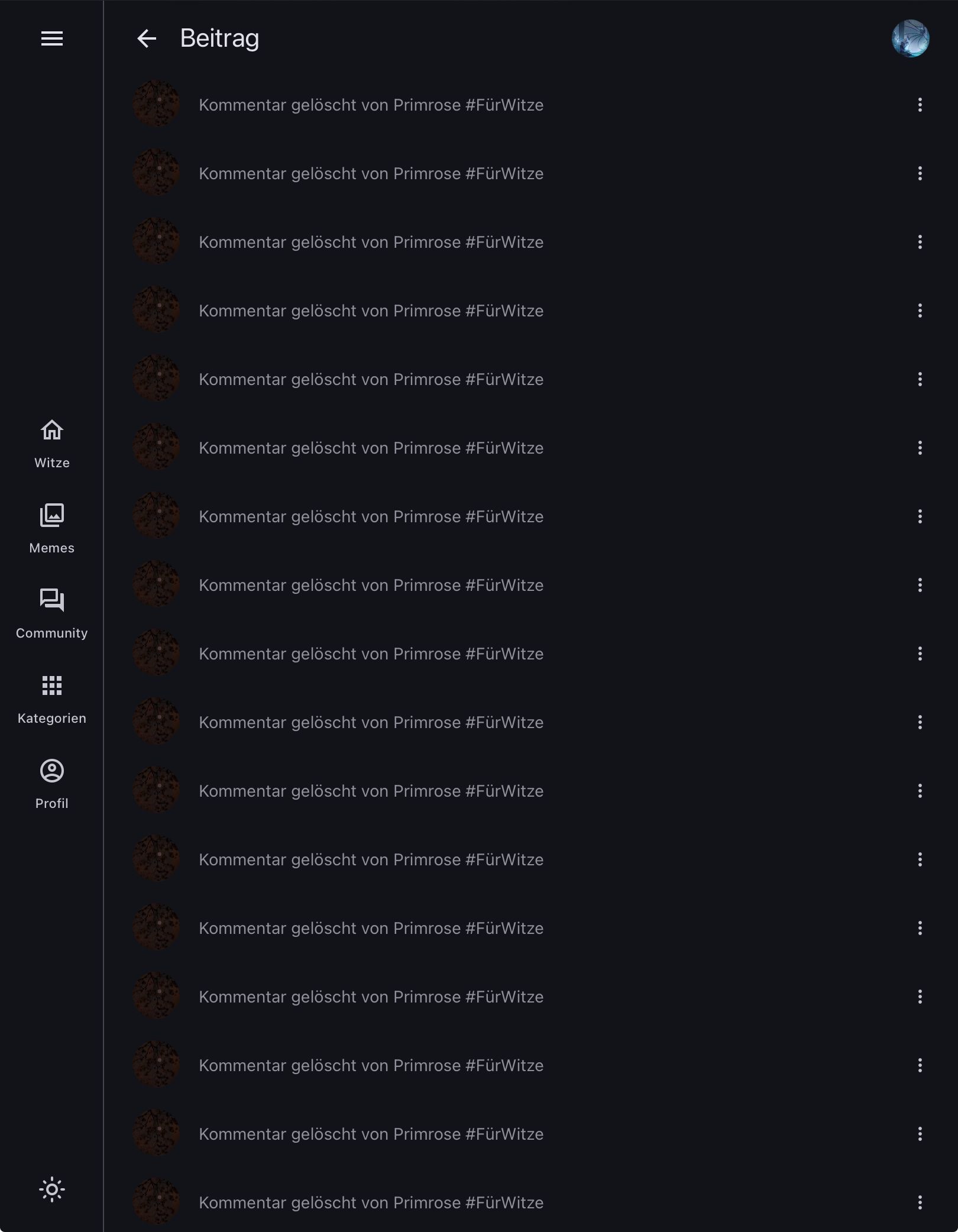
Task: Go back from the Beitrag page
Action: point(146,38)
